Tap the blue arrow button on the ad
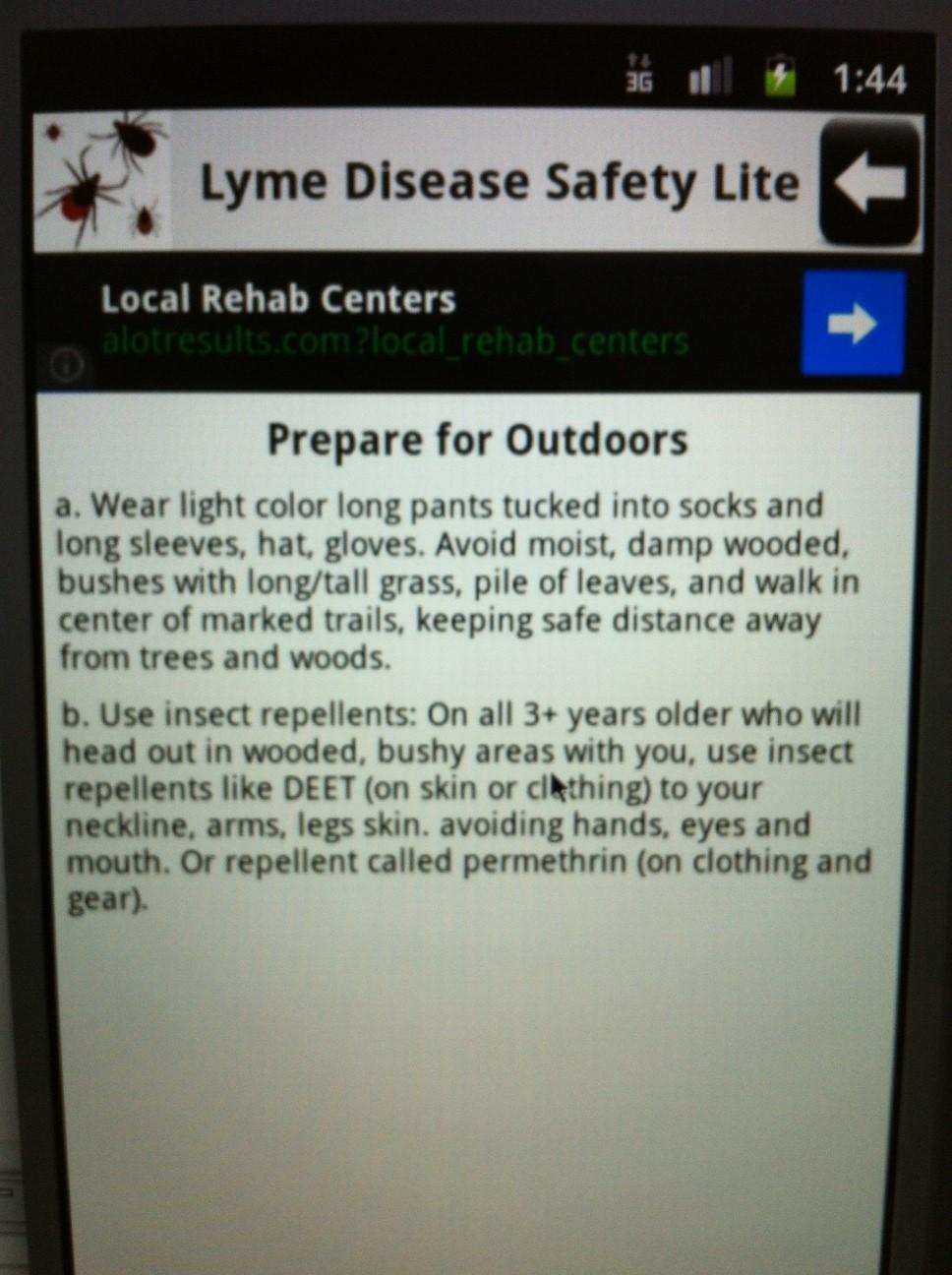 pyautogui.click(x=852, y=324)
